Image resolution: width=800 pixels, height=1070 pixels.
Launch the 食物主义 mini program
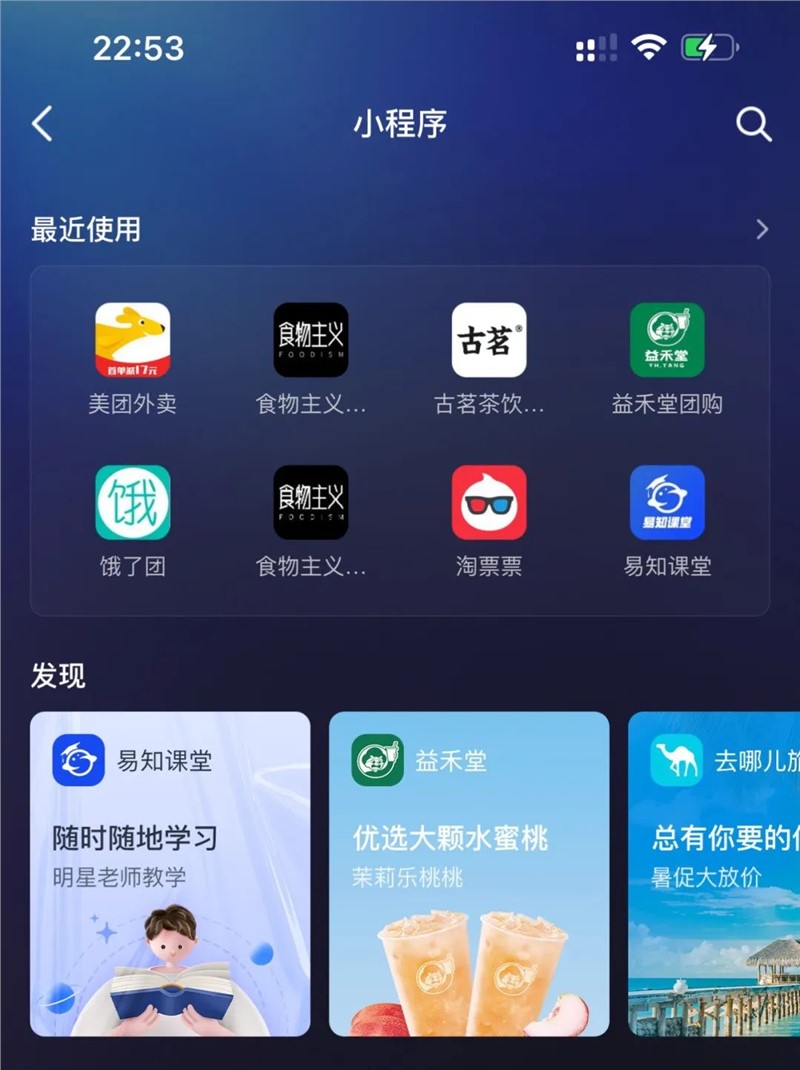(x=311, y=339)
